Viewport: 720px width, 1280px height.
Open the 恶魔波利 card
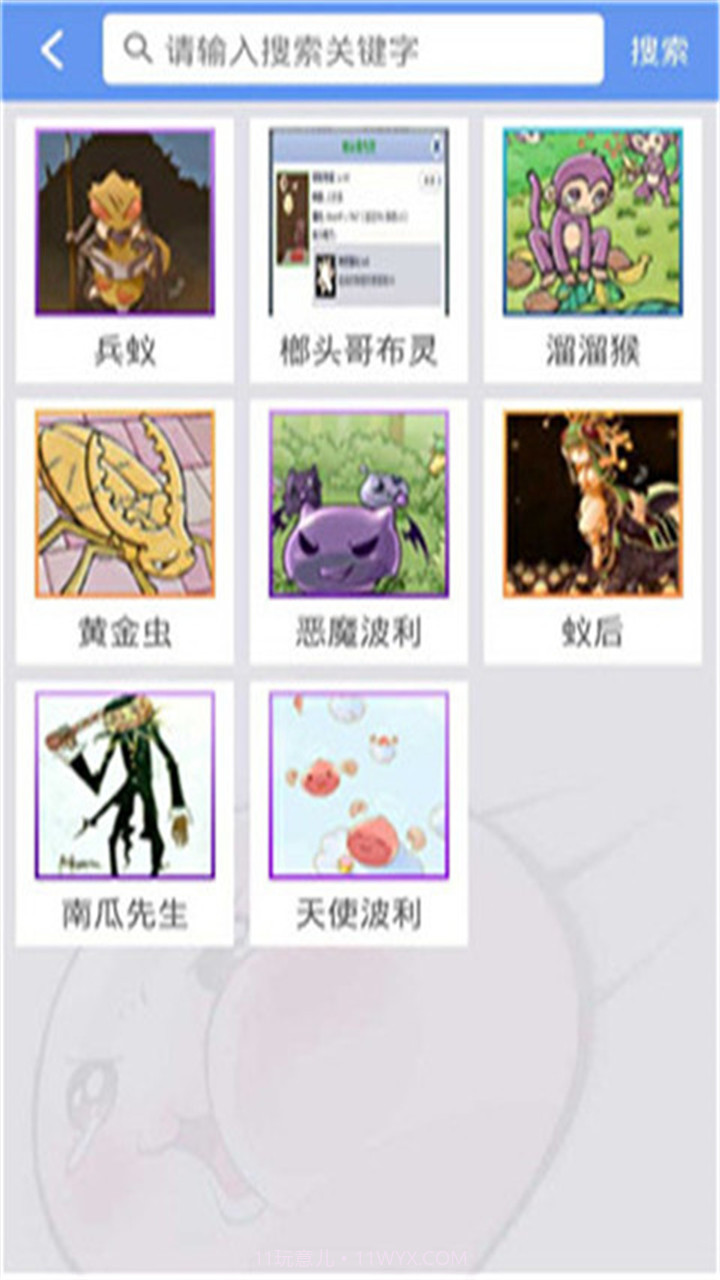pyautogui.click(x=359, y=532)
